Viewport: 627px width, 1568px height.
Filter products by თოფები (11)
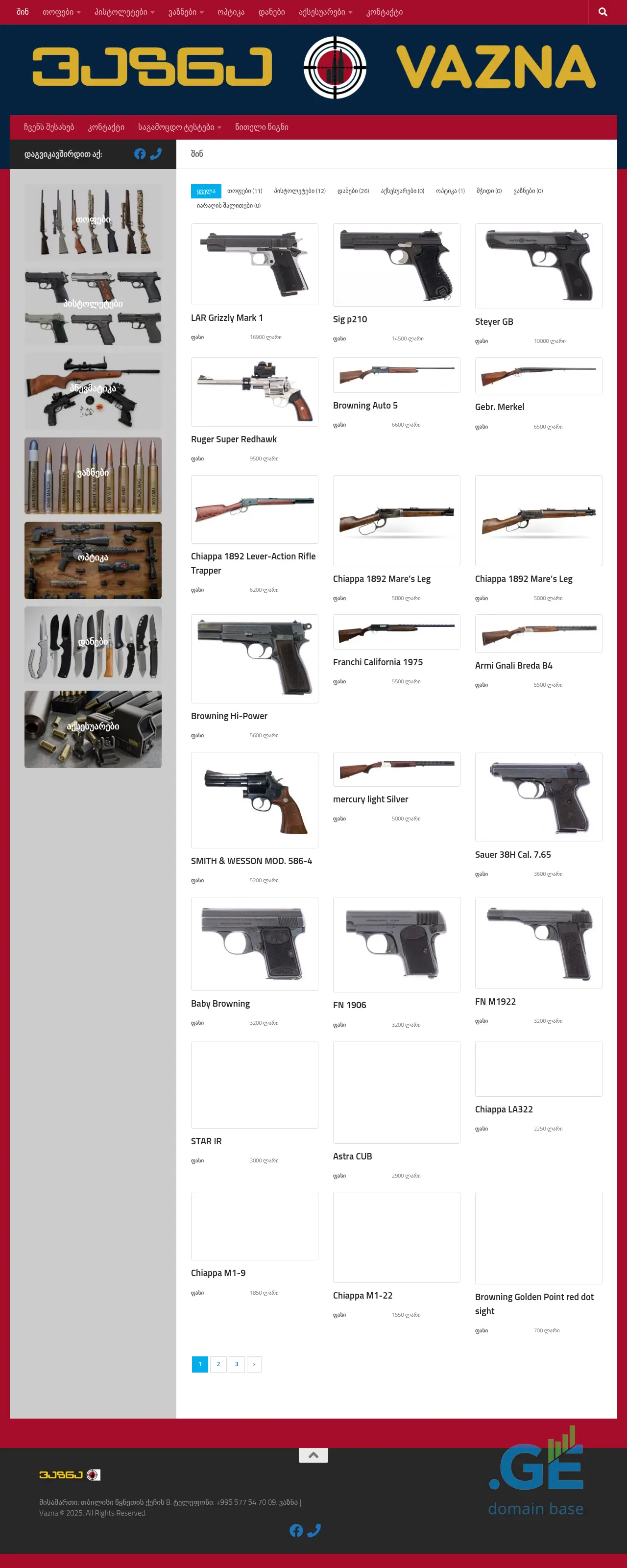click(244, 191)
